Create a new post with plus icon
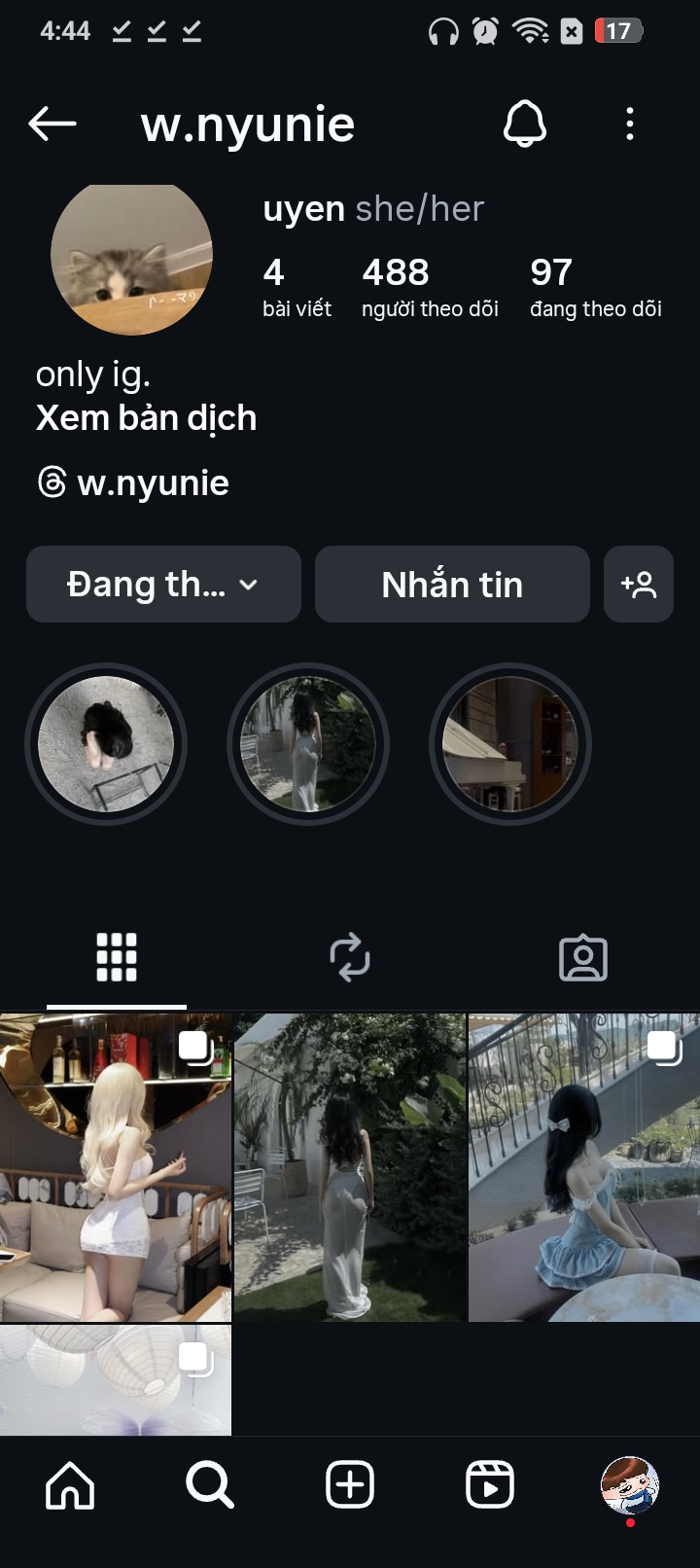700x1568 pixels. pyautogui.click(x=350, y=1485)
